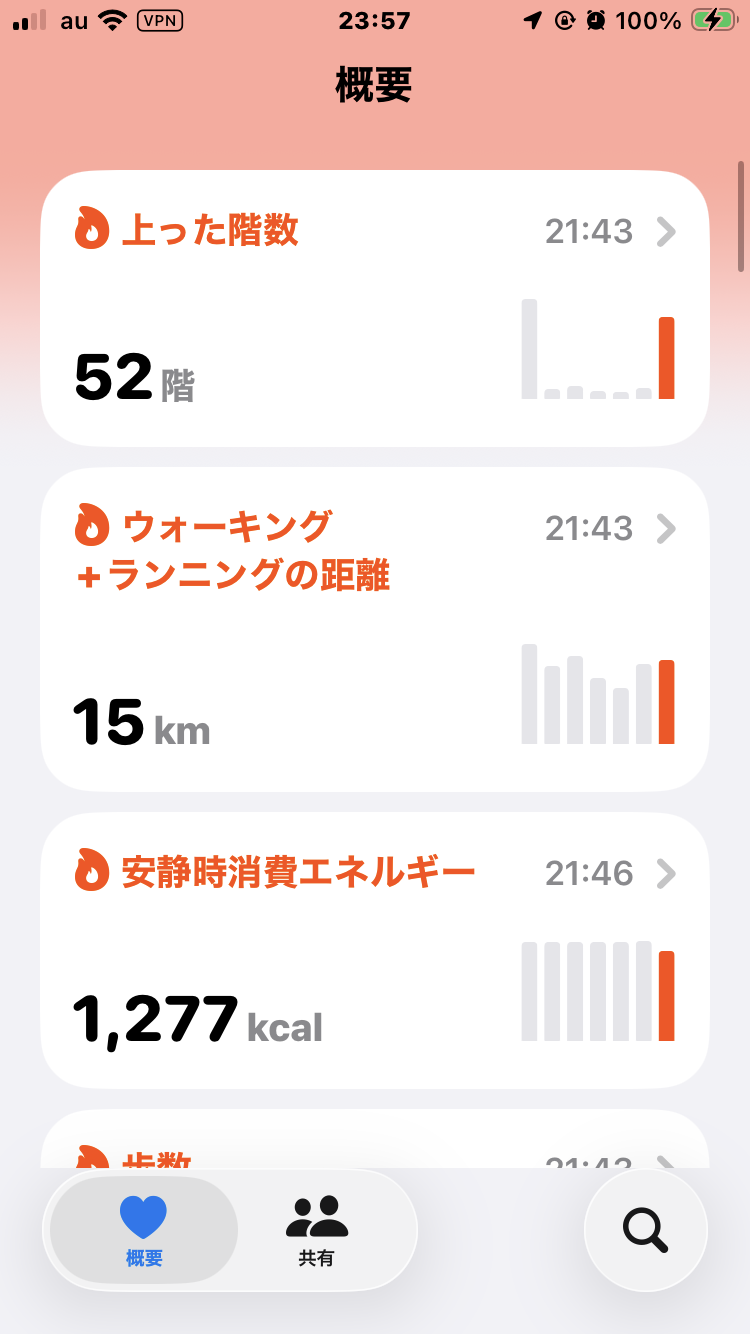Switch to the 共有 tab
Image resolution: width=750 pixels, height=1334 pixels.
316,1231
